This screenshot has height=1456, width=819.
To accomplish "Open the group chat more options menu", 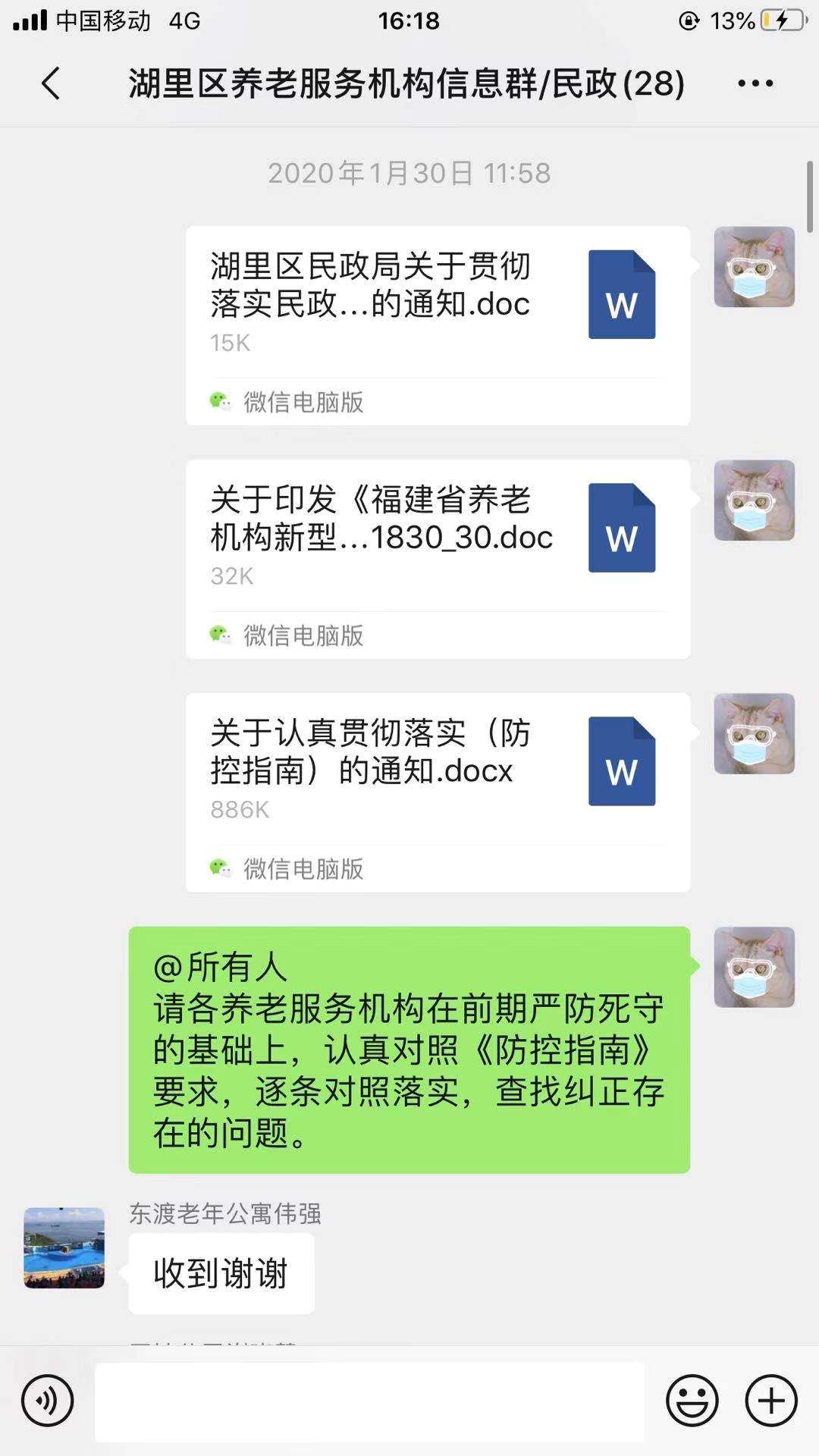I will click(x=755, y=83).
